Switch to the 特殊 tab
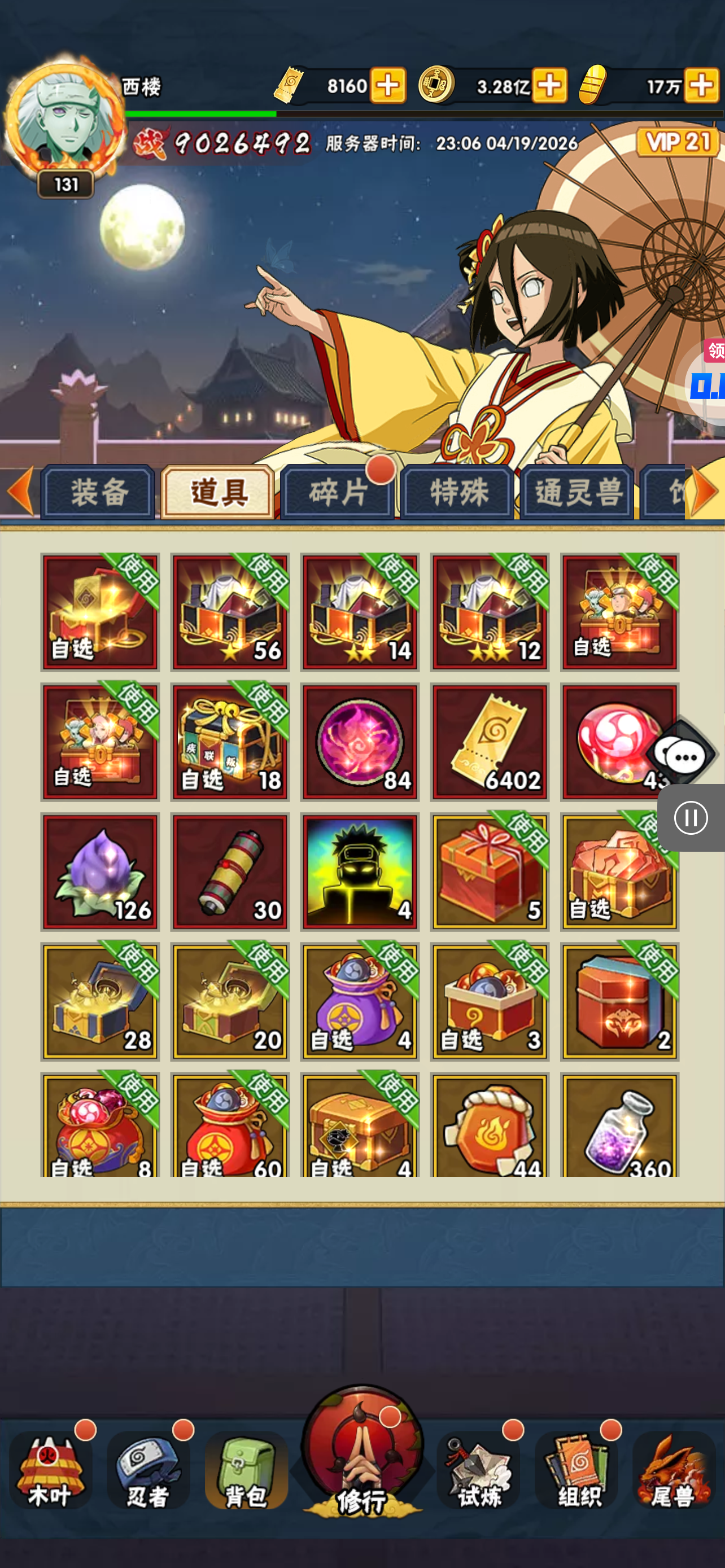The image size is (725, 1568). [x=458, y=492]
